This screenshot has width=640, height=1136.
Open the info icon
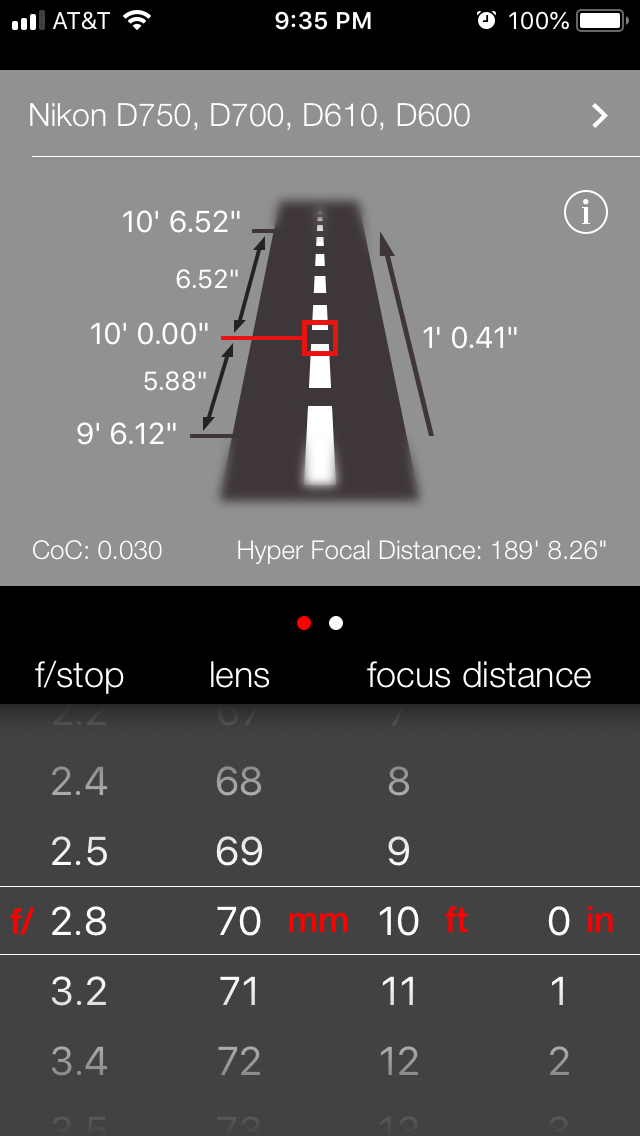[x=586, y=212]
